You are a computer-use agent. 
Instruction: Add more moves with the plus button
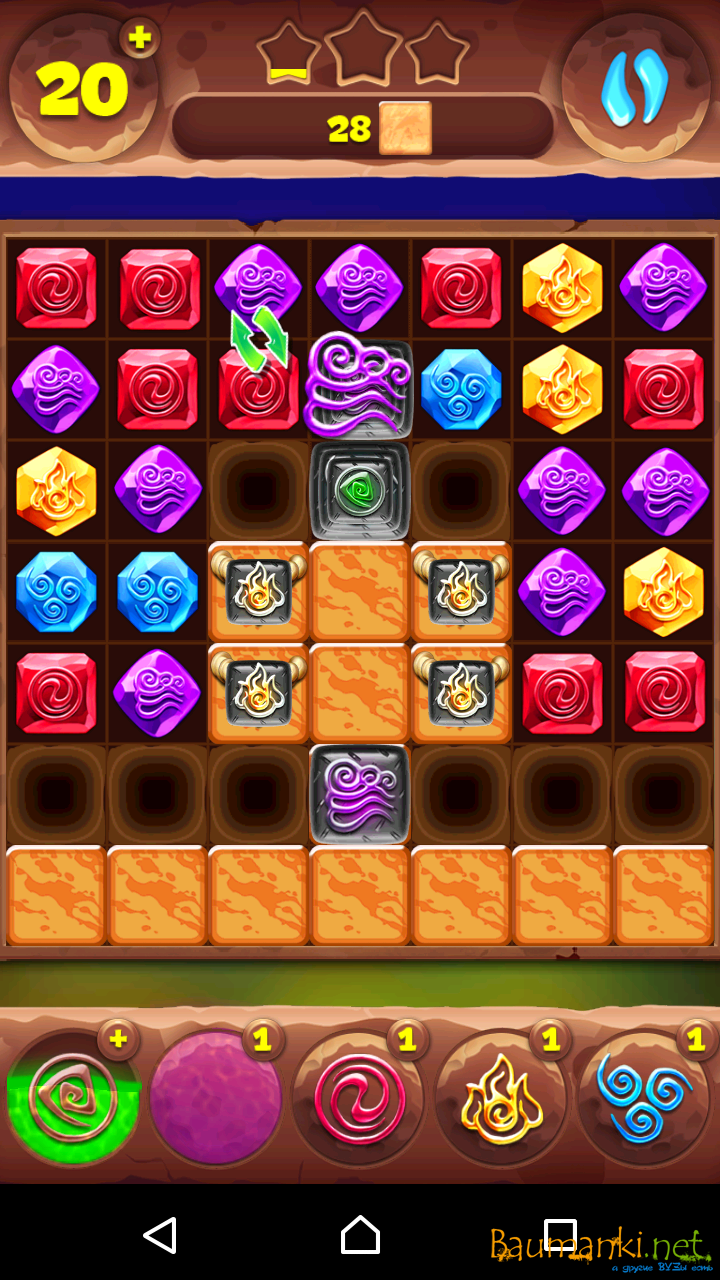[139, 38]
